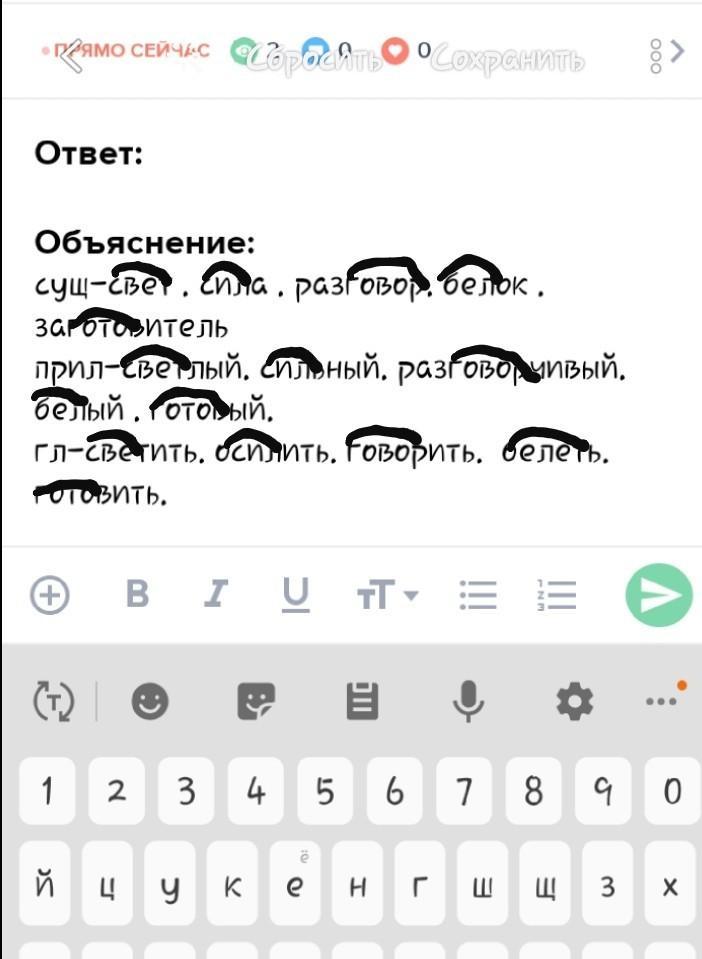Viewport: 702px width, 959px height.
Task: Open the keyboard sticker panel
Action: [255, 702]
